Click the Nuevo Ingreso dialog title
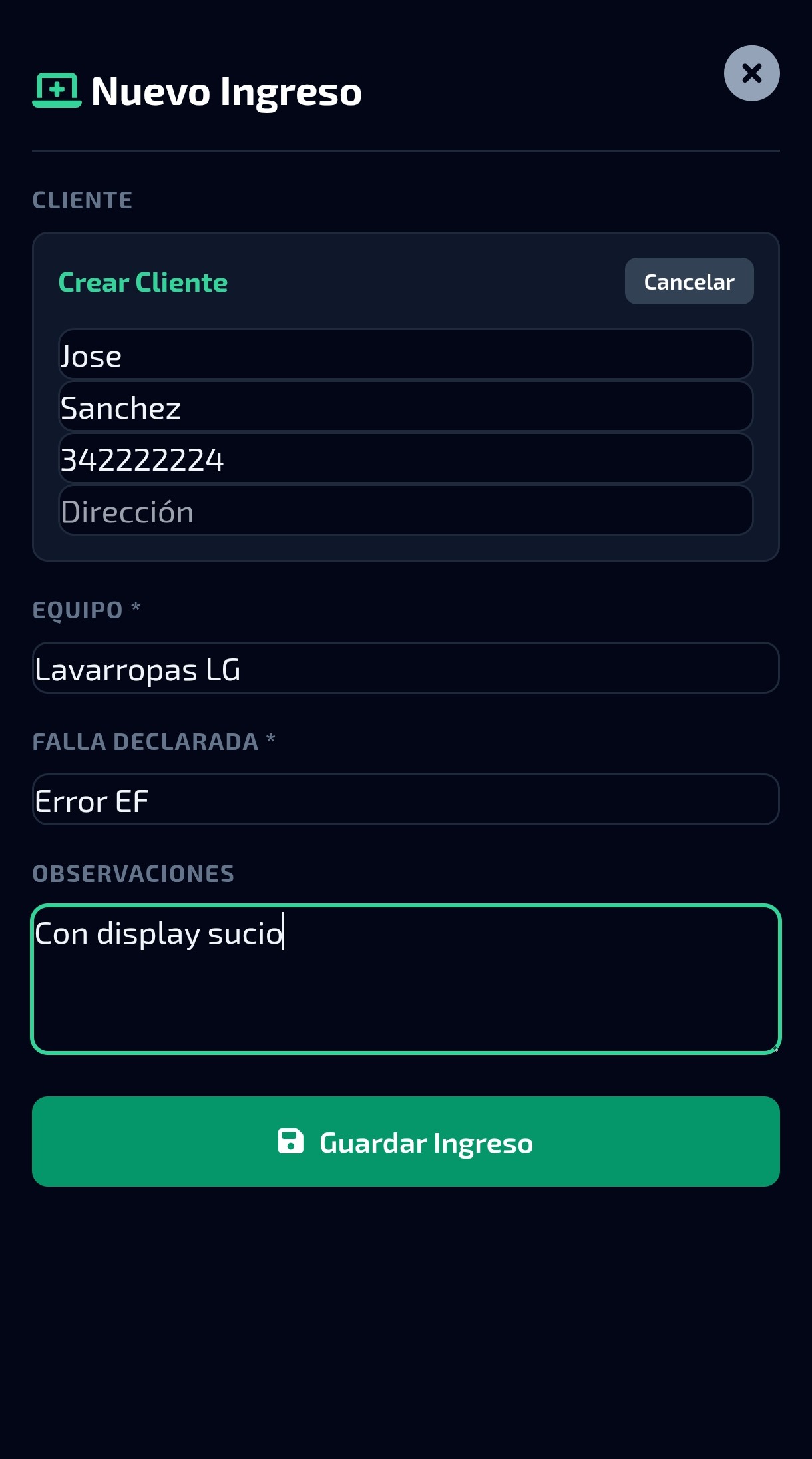Image resolution: width=812 pixels, height=1459 pixels. (x=226, y=91)
